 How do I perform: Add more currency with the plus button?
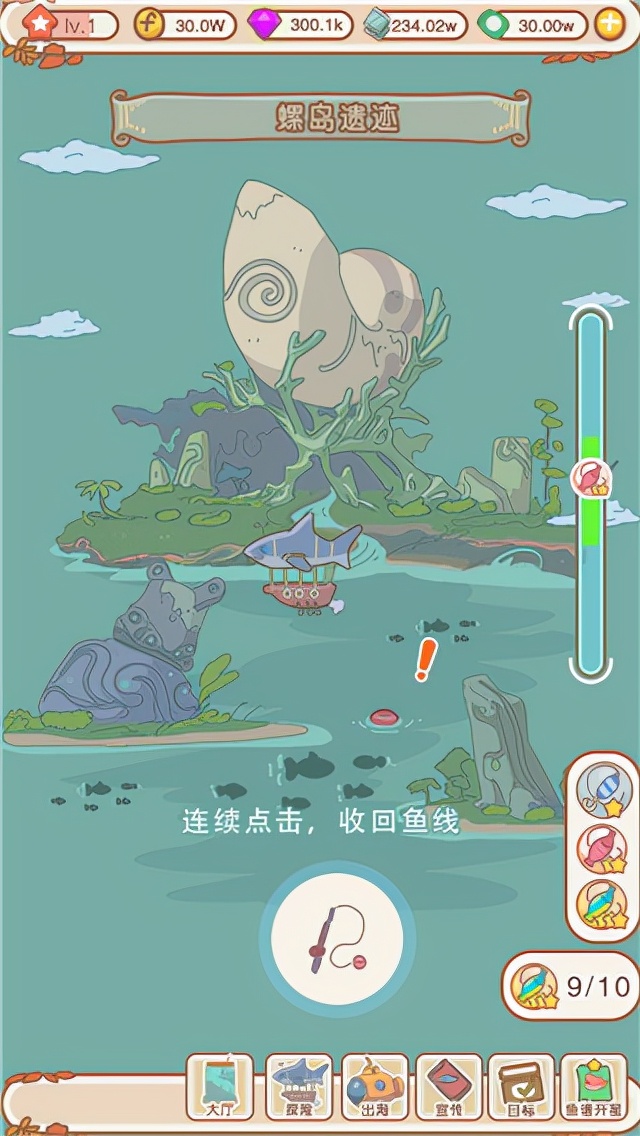(609, 25)
